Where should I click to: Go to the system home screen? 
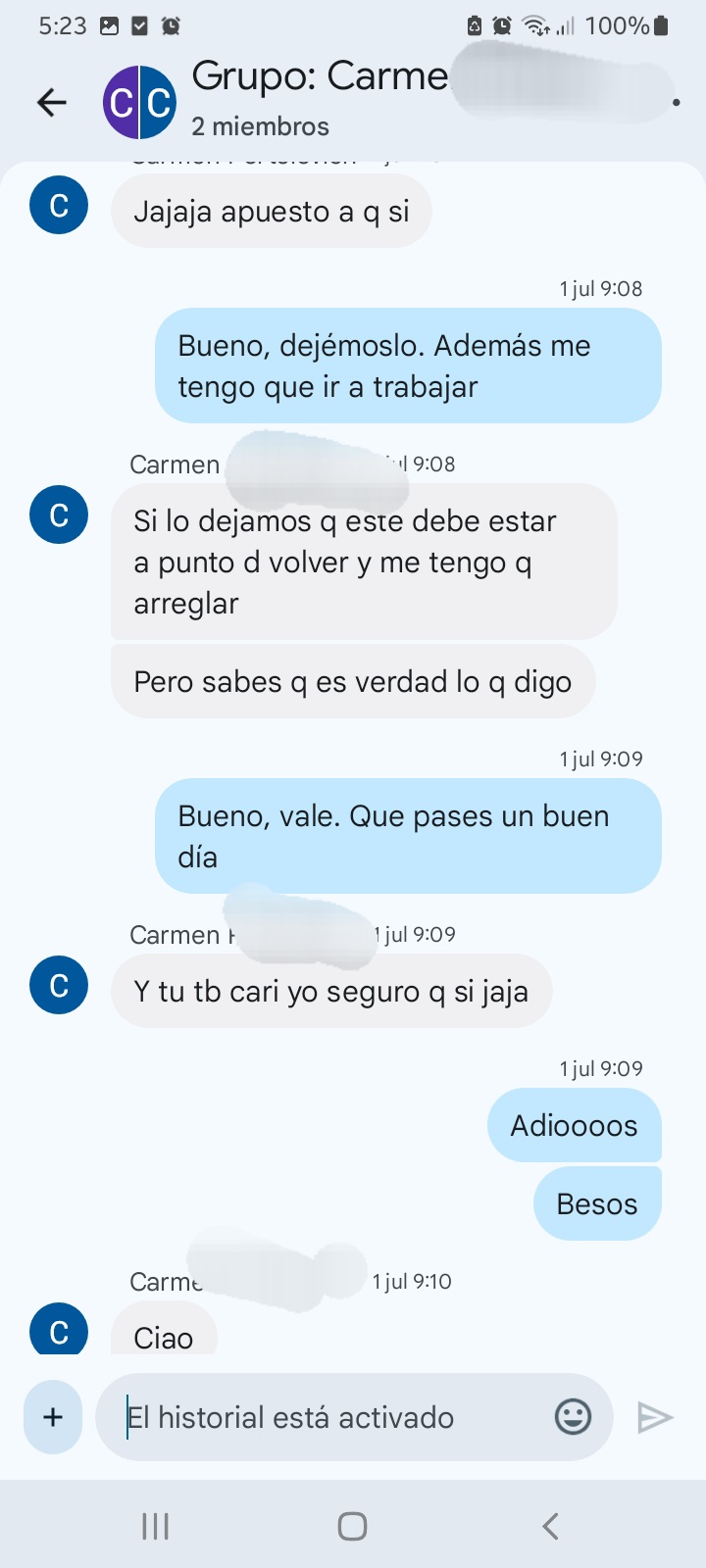pos(352,1525)
